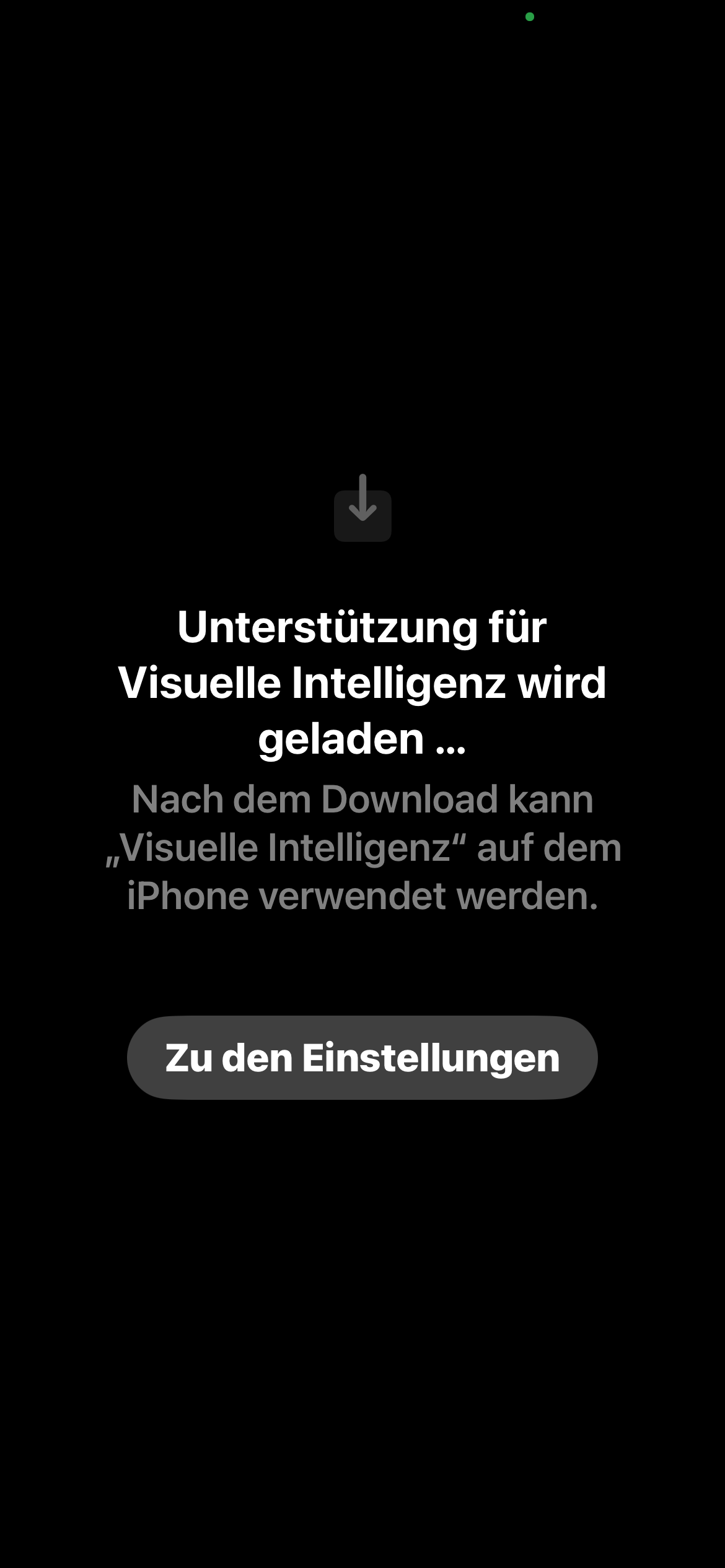Open "Zu den Einstellungen" button
This screenshot has height=1568, width=725.
362,1058
